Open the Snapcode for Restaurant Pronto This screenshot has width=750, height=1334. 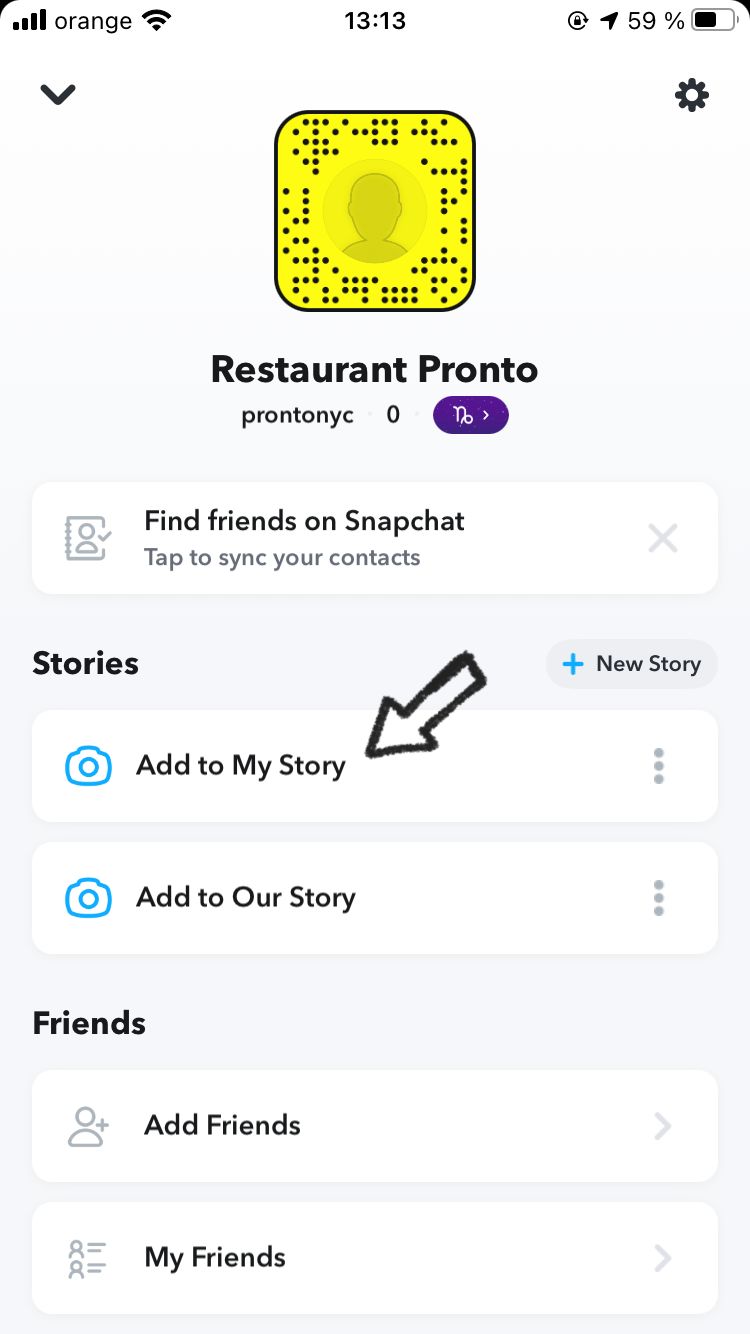coord(375,210)
